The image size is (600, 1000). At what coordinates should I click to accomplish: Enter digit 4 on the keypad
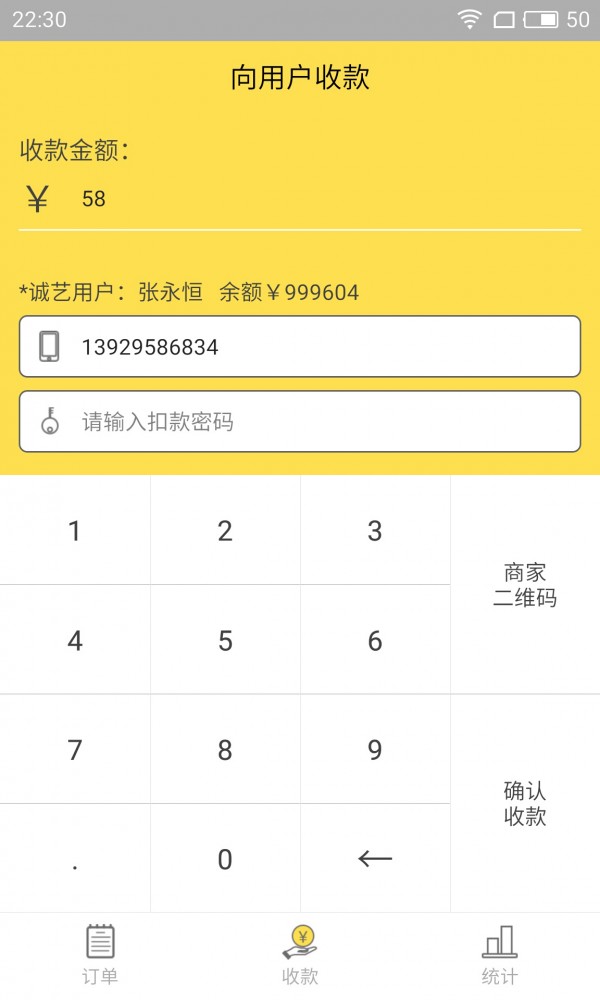[75, 640]
